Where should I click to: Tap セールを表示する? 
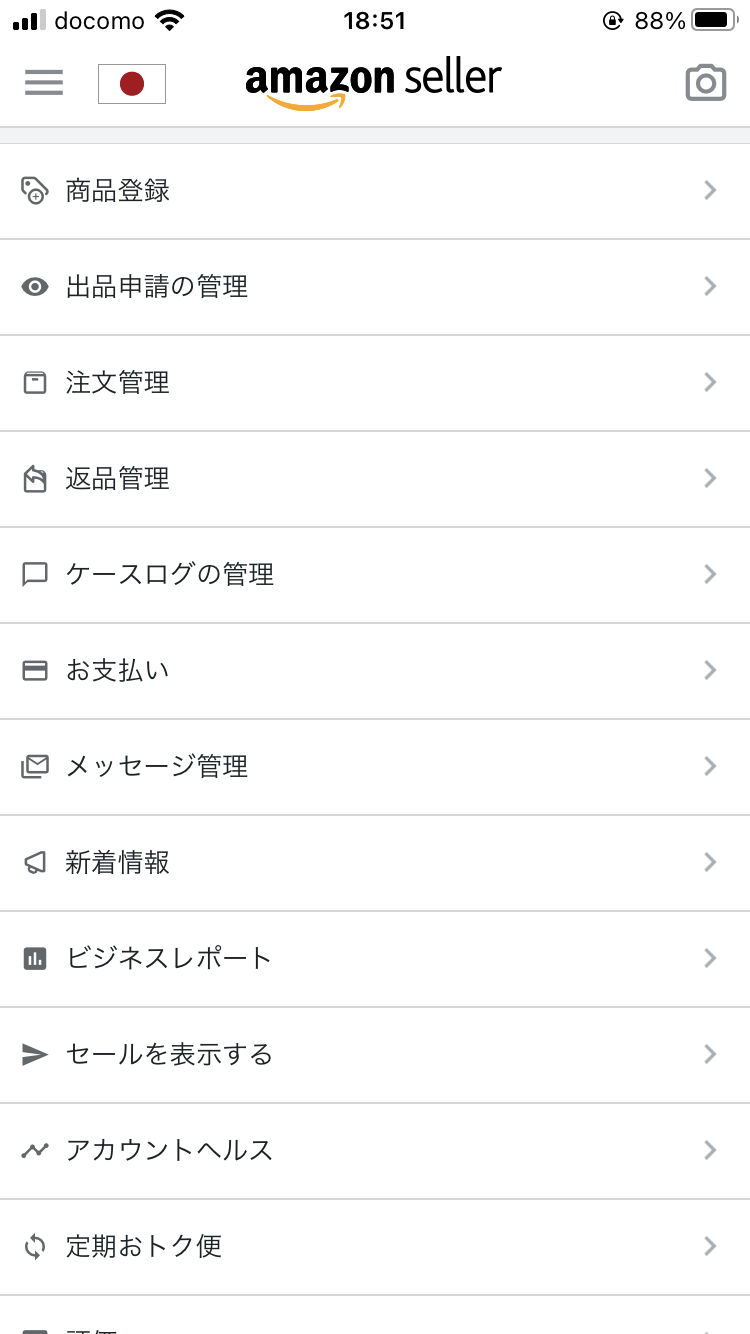click(375, 1055)
